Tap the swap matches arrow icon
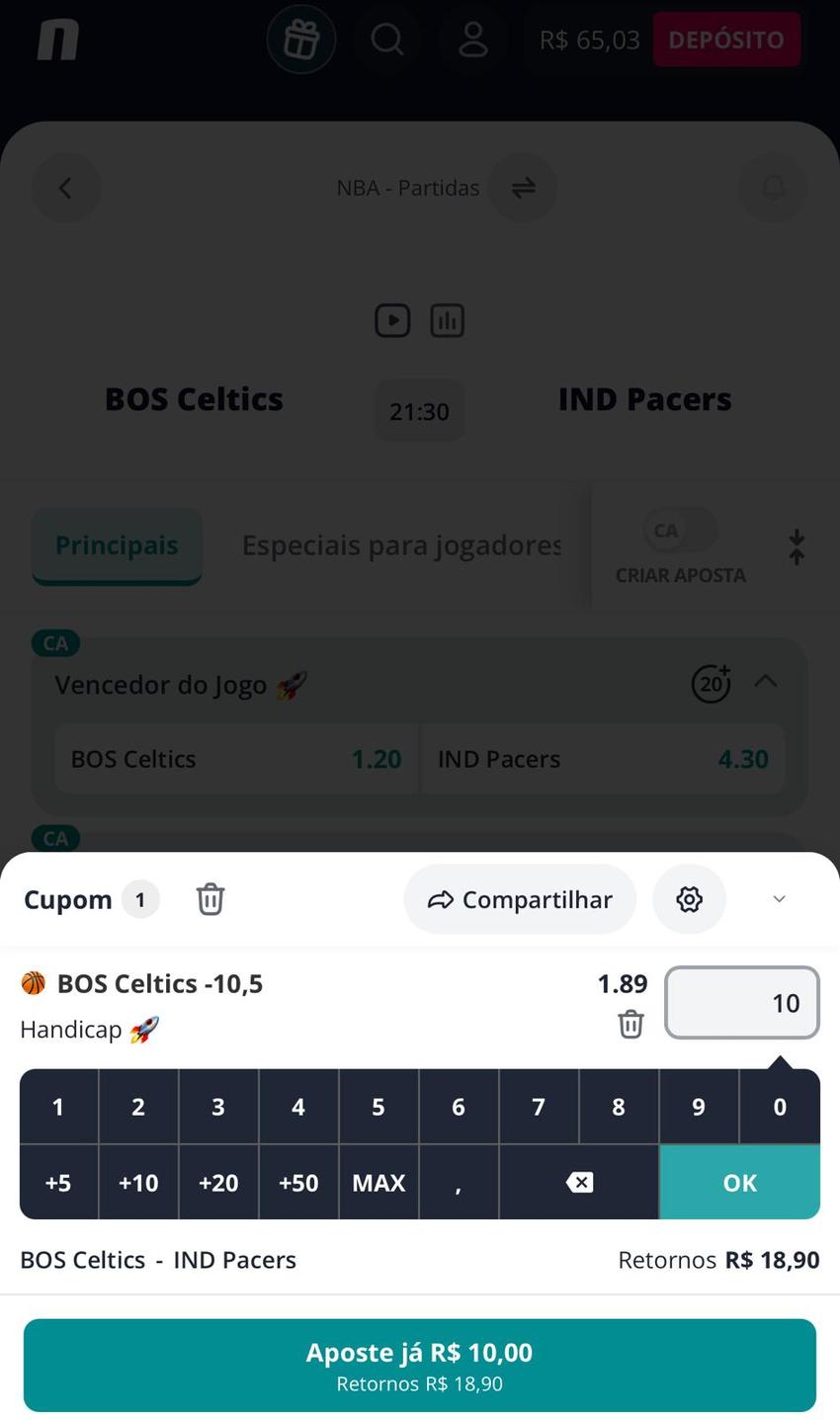The image size is (840, 1420). pos(523,188)
